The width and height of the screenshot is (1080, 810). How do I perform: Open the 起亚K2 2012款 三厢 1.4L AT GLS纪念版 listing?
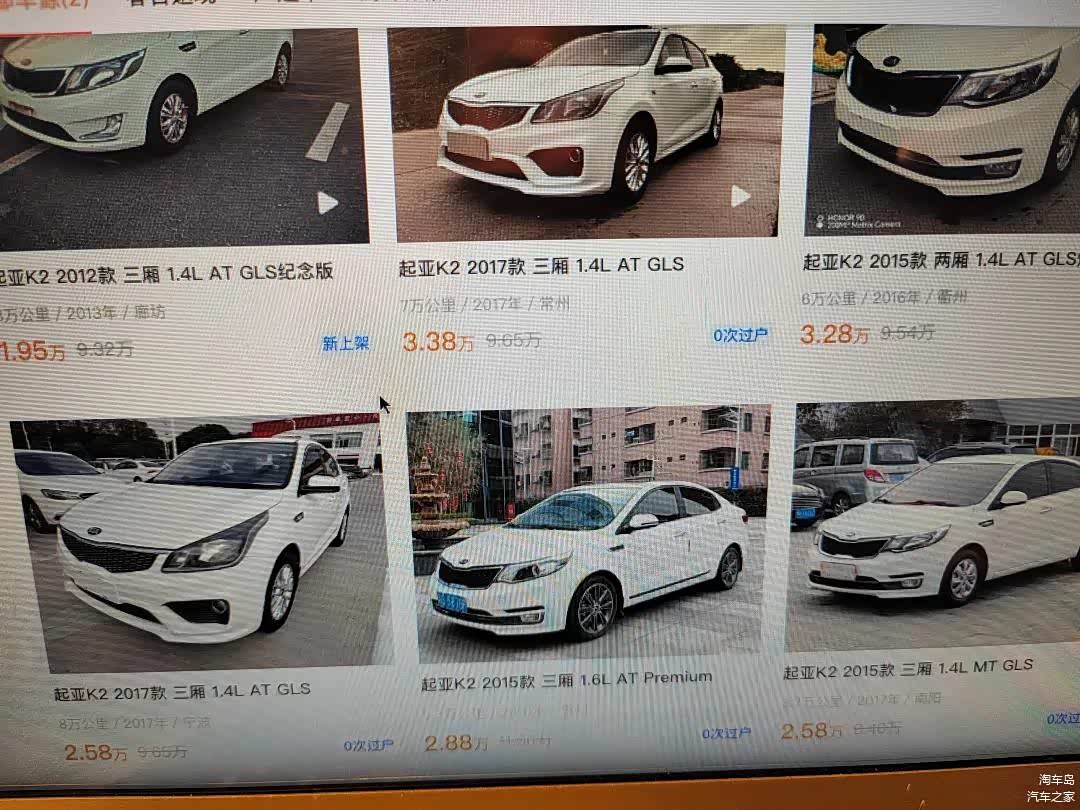pyautogui.click(x=165, y=274)
